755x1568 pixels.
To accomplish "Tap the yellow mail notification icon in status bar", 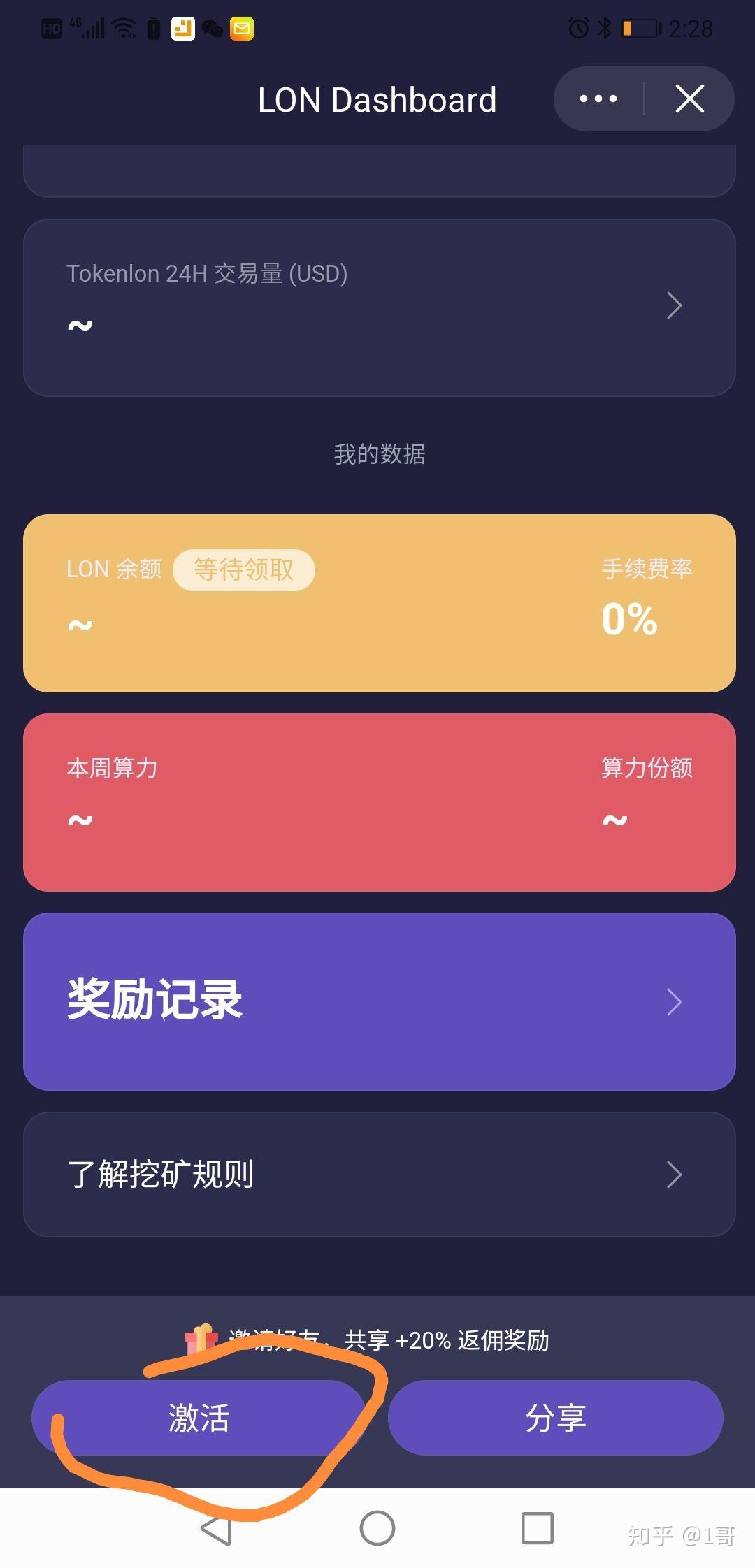I will click(x=240, y=29).
